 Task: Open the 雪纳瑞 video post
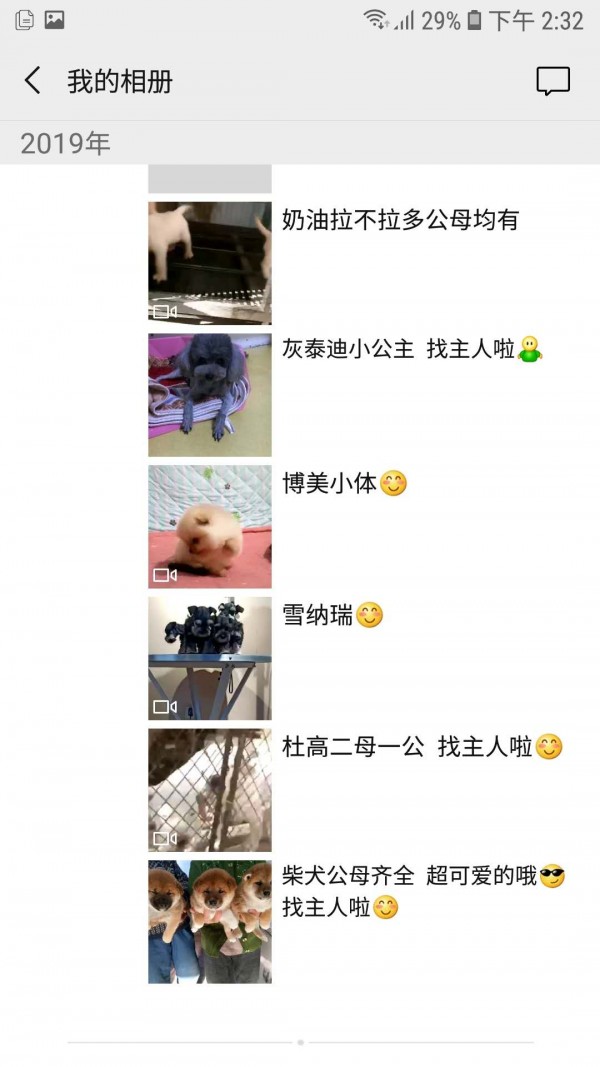pyautogui.click(x=210, y=658)
